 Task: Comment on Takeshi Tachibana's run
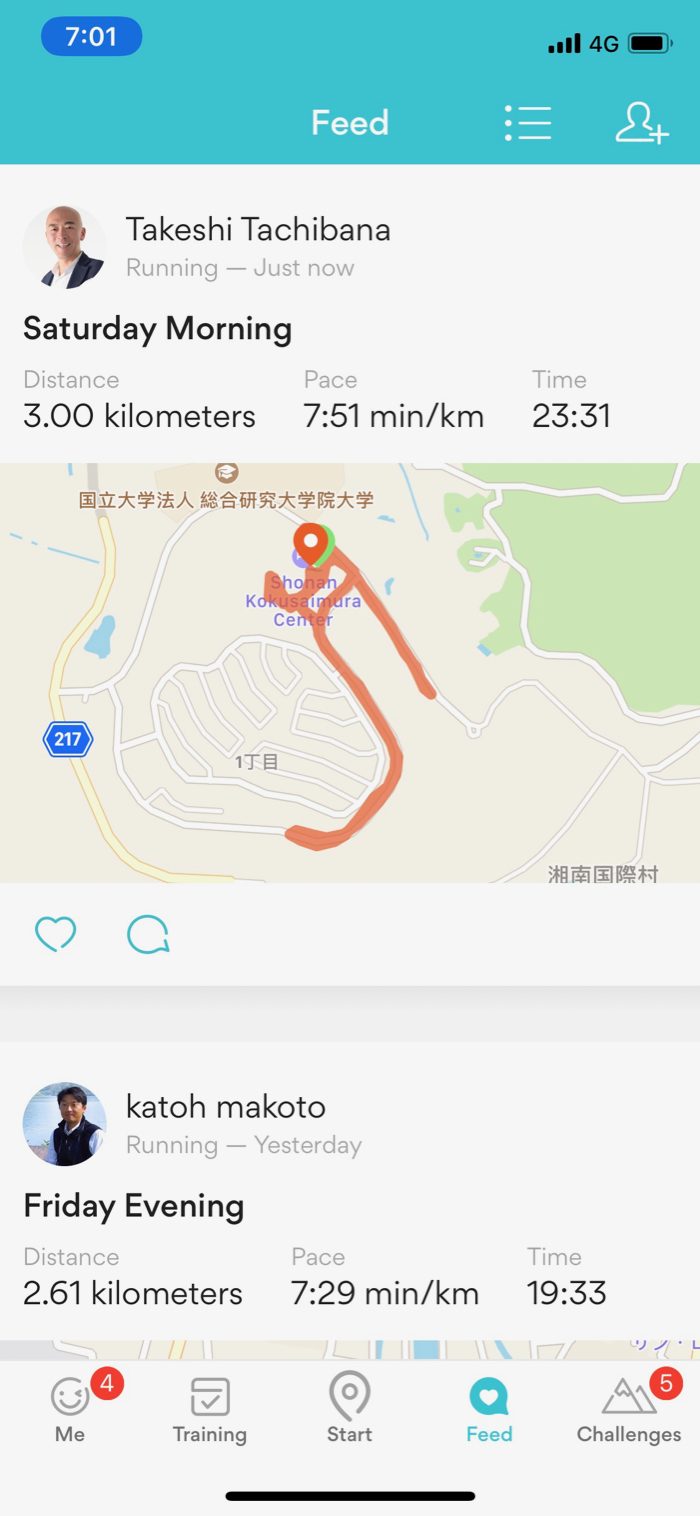[148, 934]
